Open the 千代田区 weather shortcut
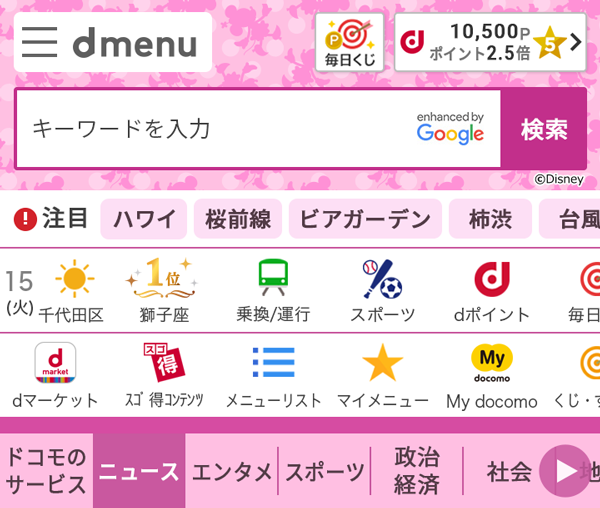 tap(72, 290)
